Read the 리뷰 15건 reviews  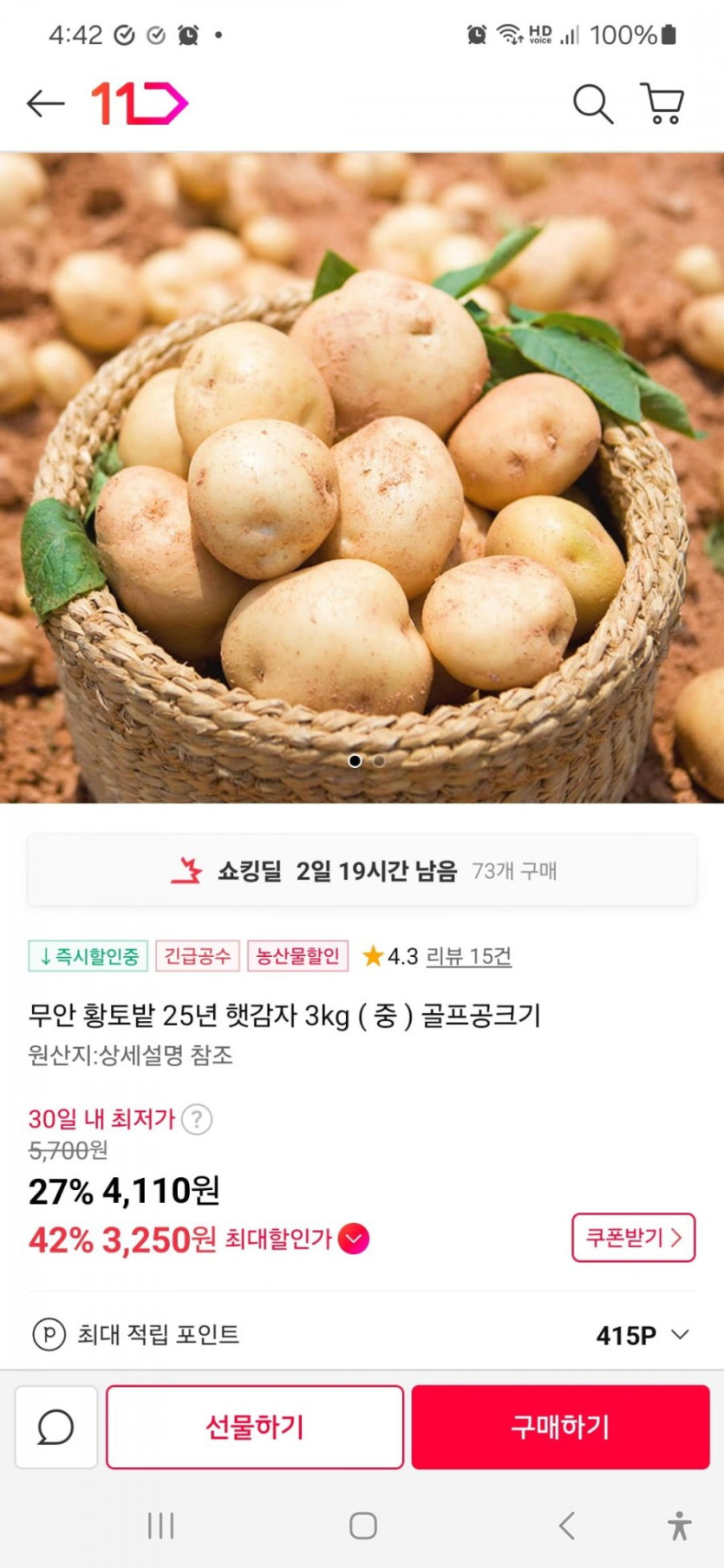tap(469, 956)
